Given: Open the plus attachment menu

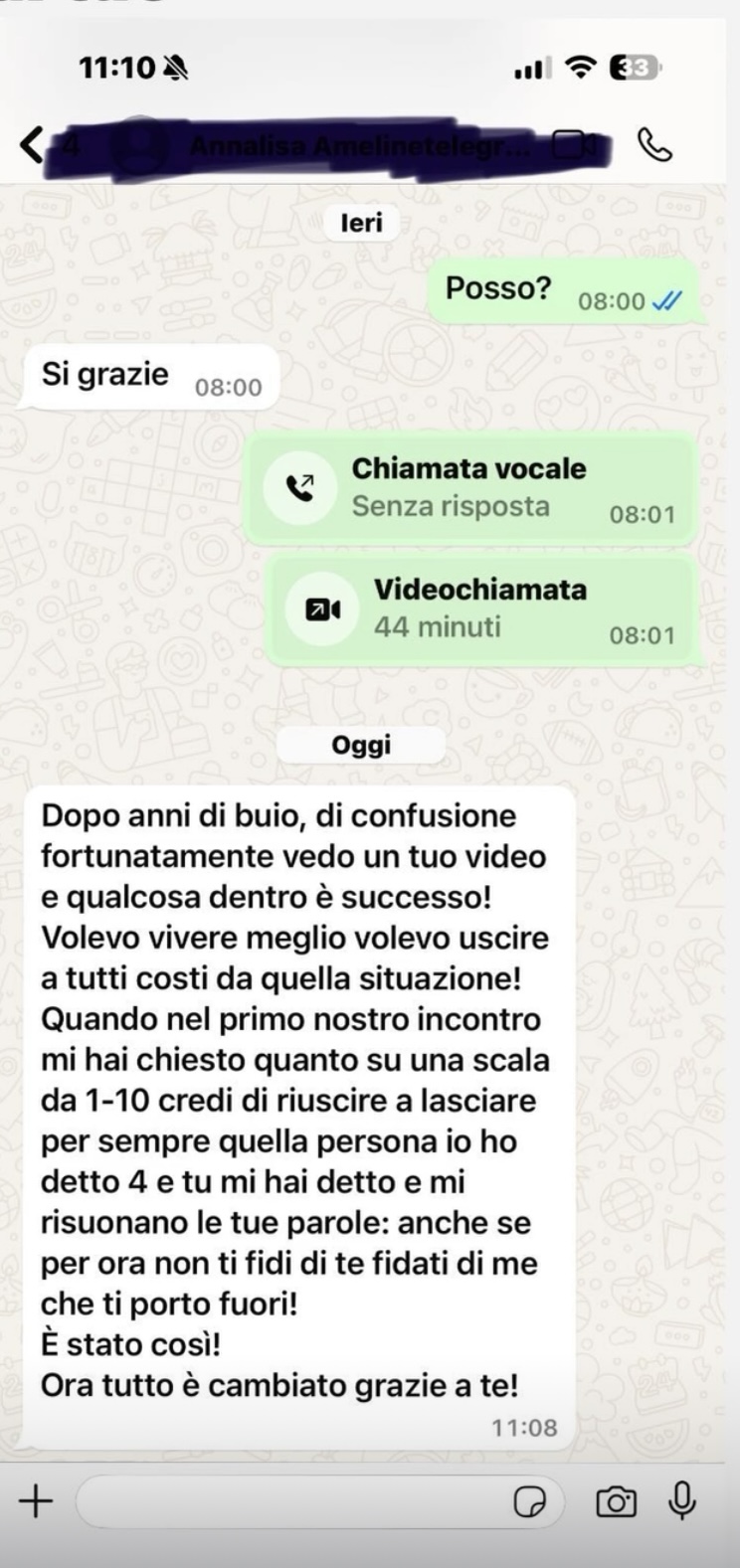Looking at the screenshot, I should coord(36,1500).
